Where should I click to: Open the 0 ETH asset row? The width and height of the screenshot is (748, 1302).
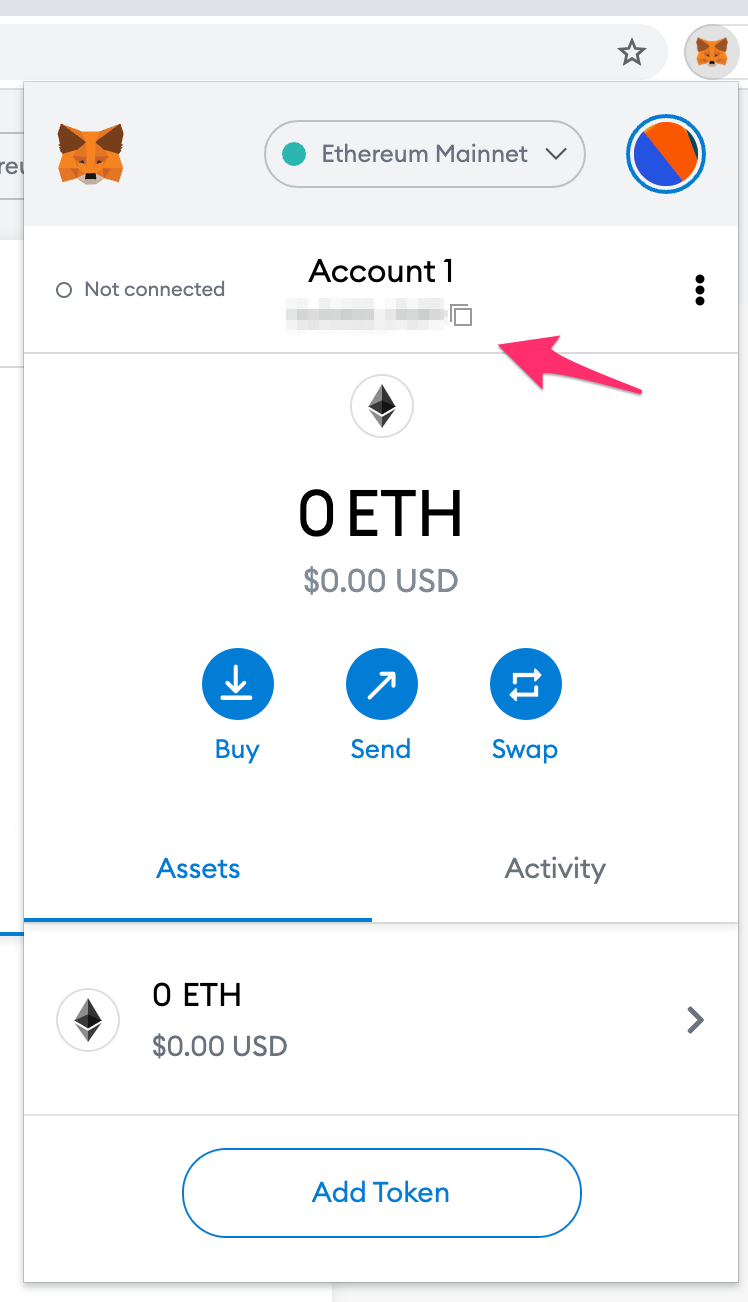click(381, 1019)
